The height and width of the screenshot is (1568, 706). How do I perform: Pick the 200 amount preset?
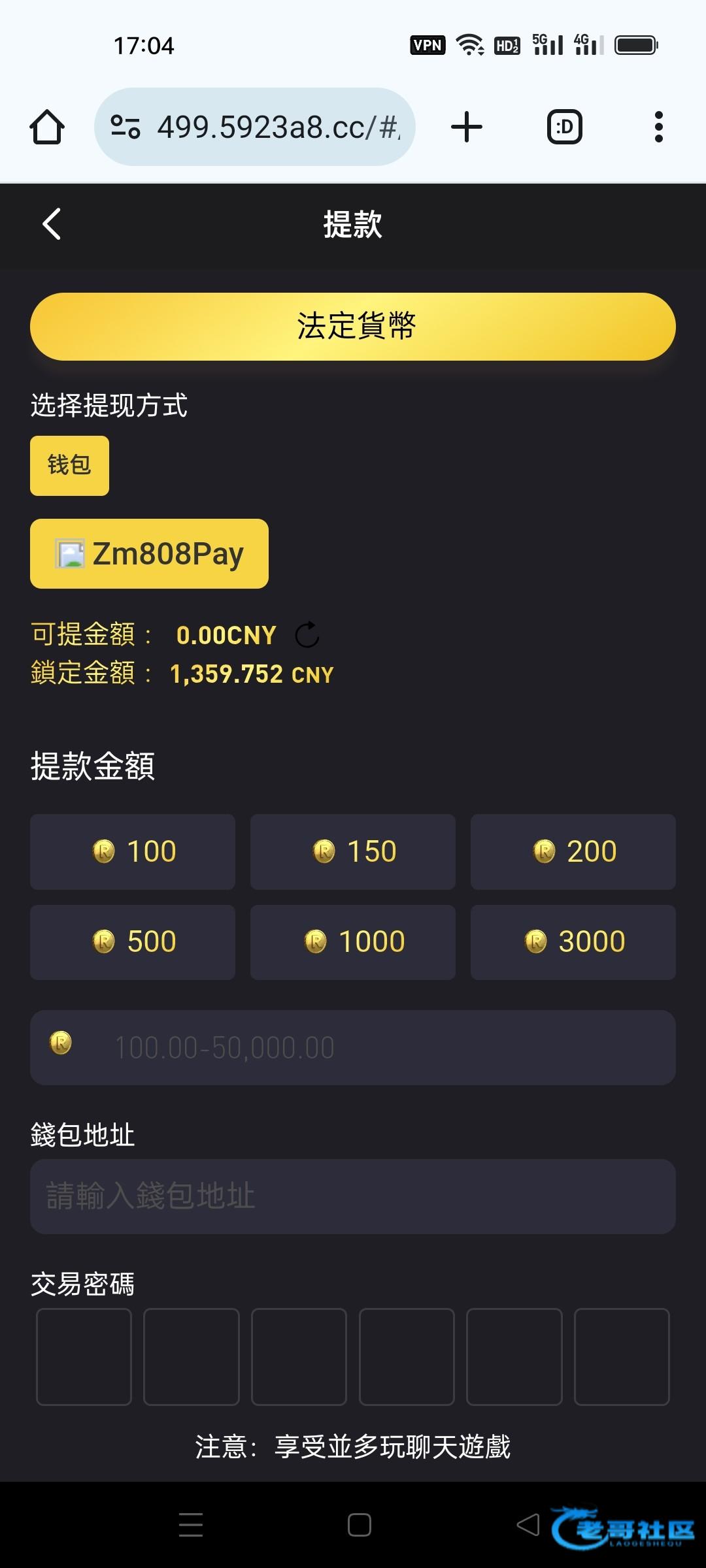click(x=573, y=851)
